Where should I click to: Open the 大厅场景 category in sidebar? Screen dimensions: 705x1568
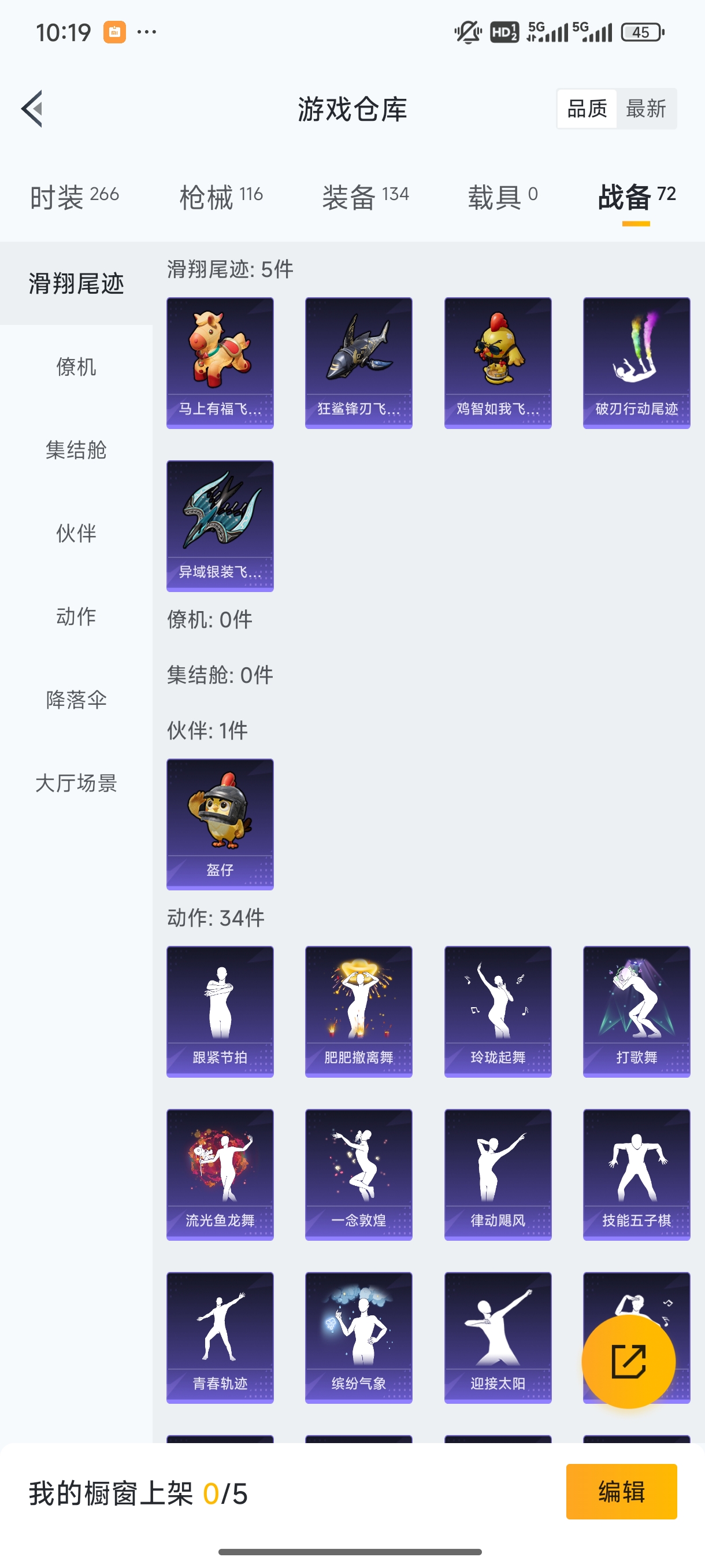pos(77,784)
